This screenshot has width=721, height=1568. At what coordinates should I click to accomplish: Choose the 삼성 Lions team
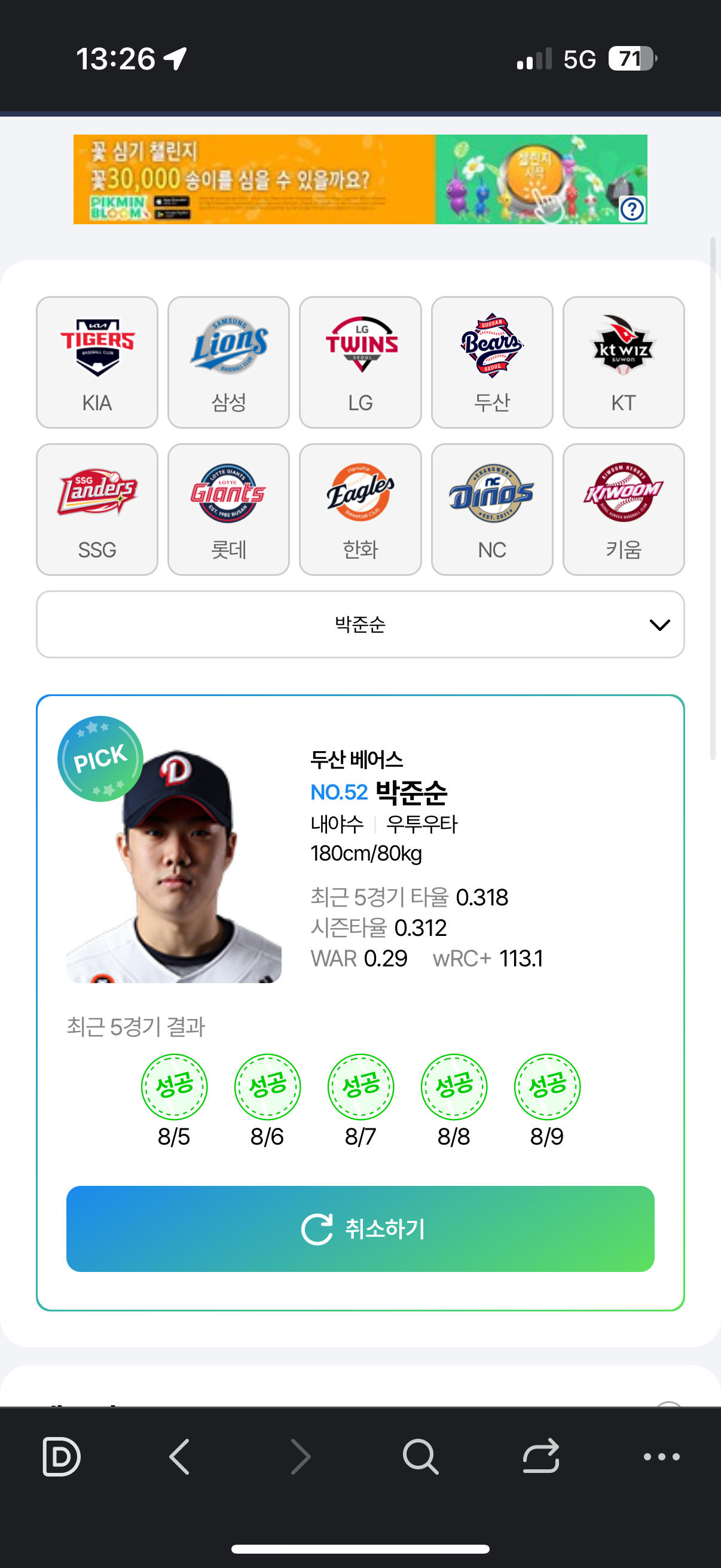tap(229, 363)
